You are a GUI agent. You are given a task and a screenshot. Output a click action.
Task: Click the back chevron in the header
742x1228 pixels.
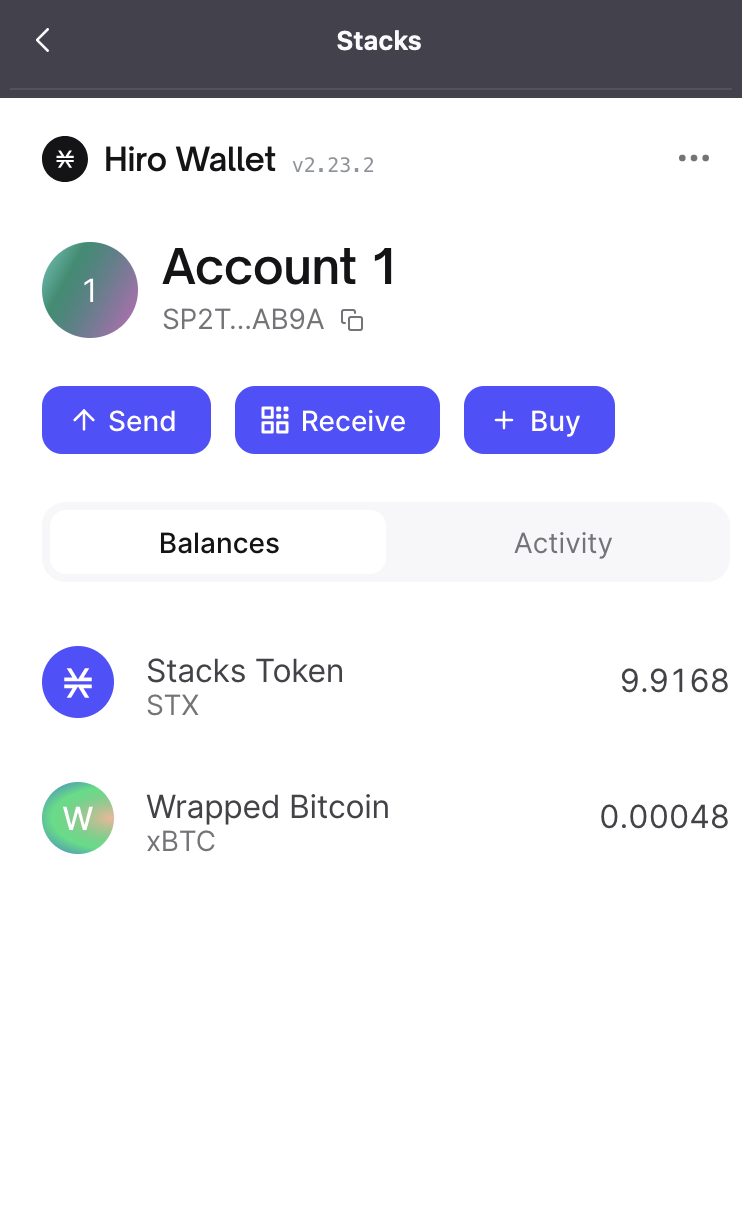click(x=42, y=40)
